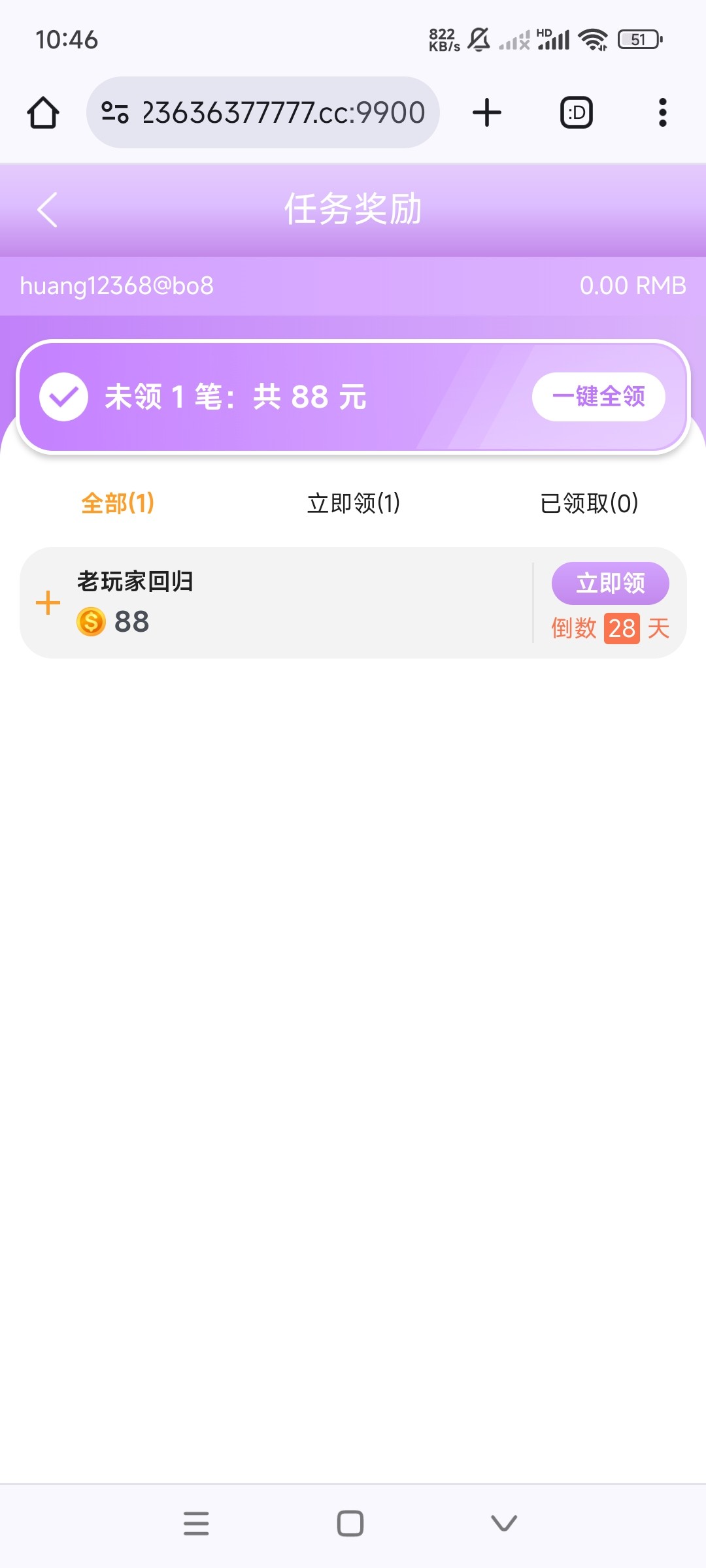
Task: Open a new browser tab
Action: pyautogui.click(x=487, y=112)
